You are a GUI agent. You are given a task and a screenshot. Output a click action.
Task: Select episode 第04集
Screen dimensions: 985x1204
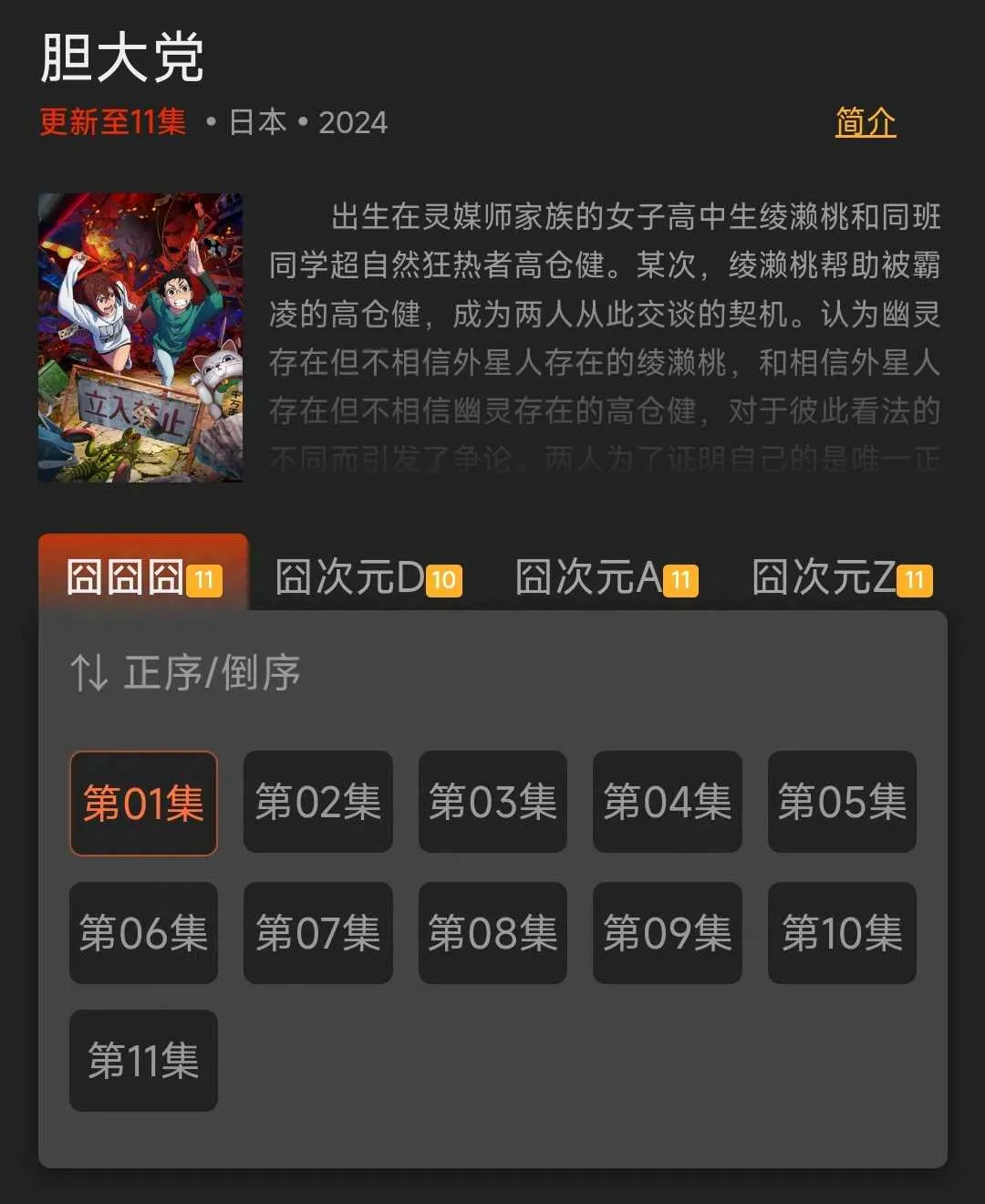pos(667,802)
